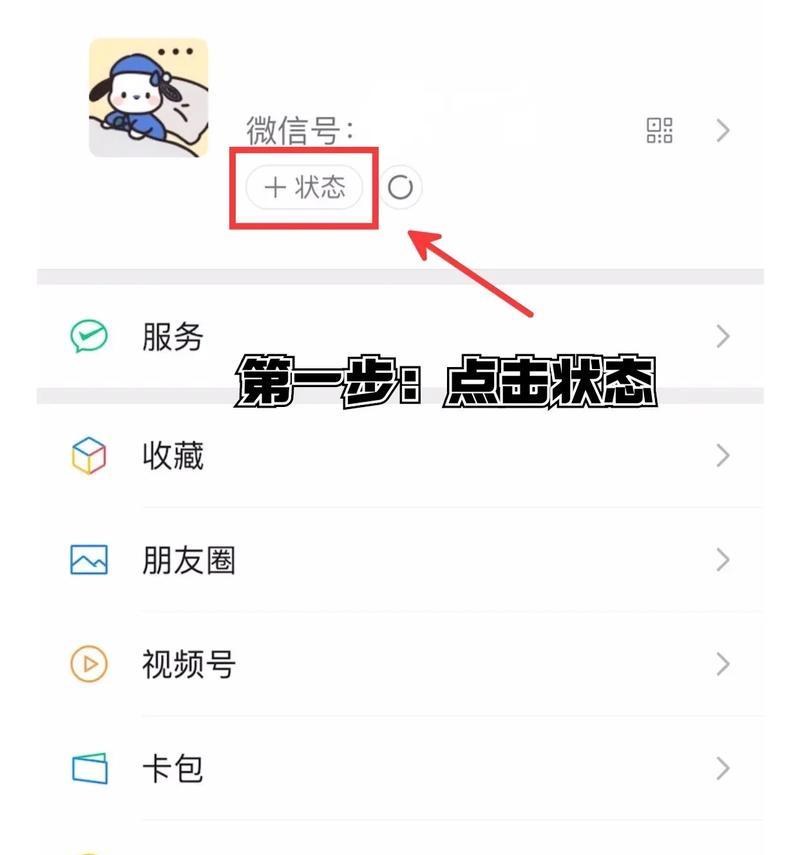Open 卡包 cards and offers
800x855 pixels.
coord(400,768)
